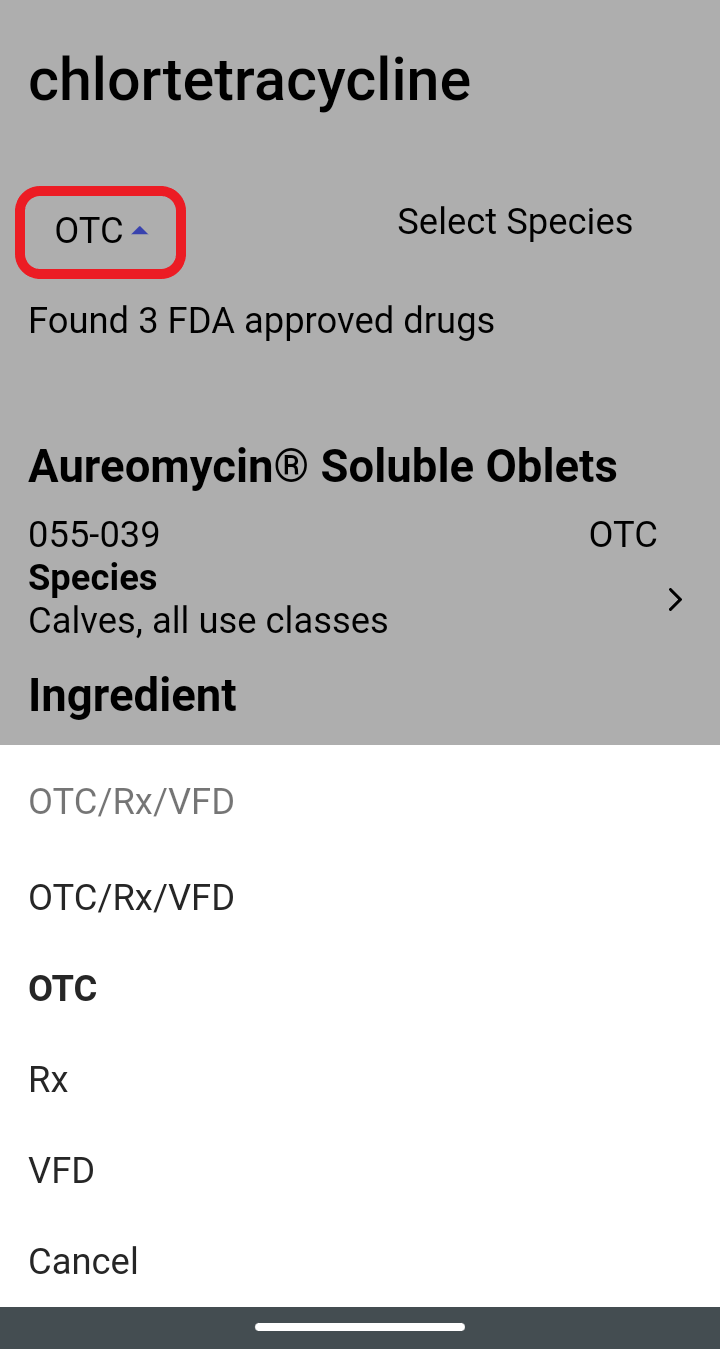The width and height of the screenshot is (720, 1349).
Task: Cancel the filter selection sheet
Action: click(360, 1261)
